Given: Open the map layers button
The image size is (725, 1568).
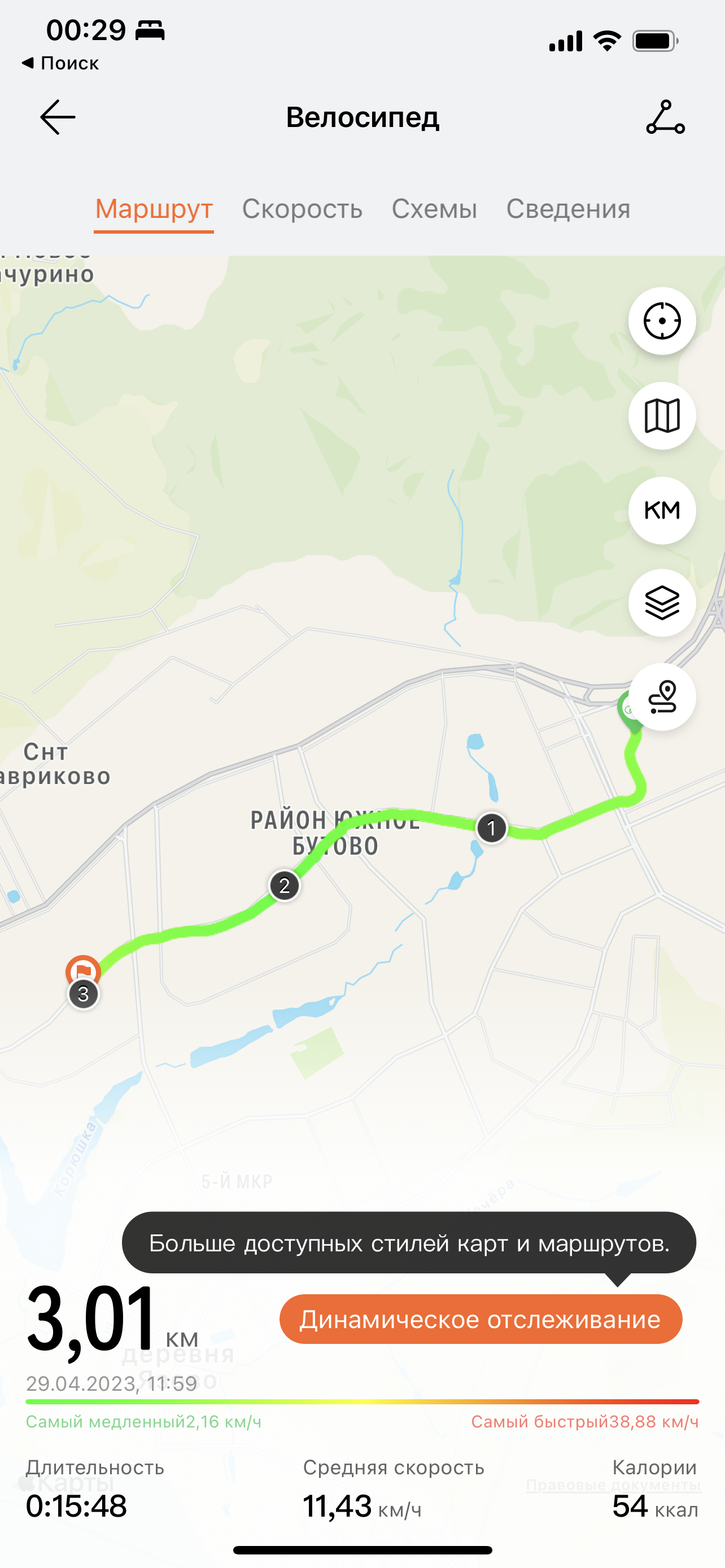Looking at the screenshot, I should point(662,603).
